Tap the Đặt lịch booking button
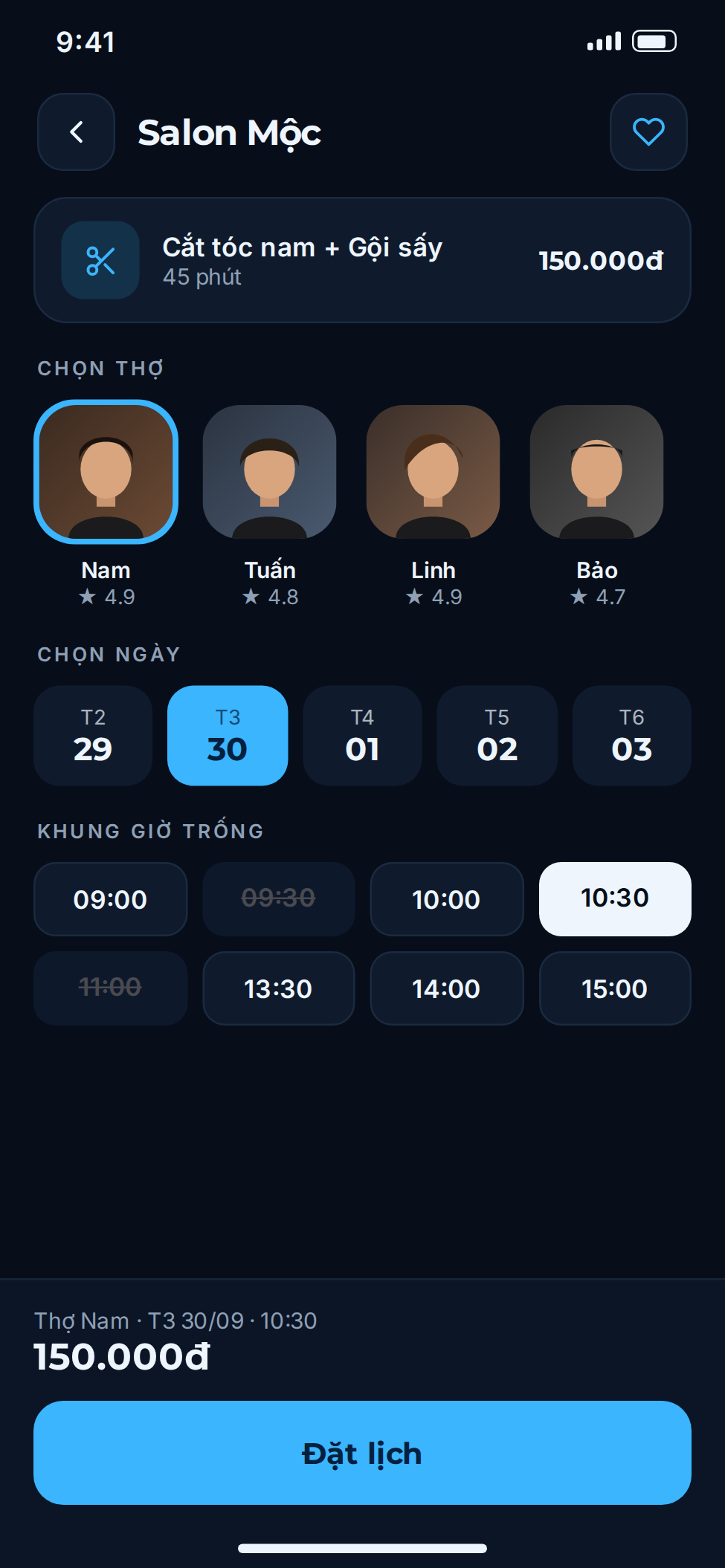 pyautogui.click(x=362, y=1453)
